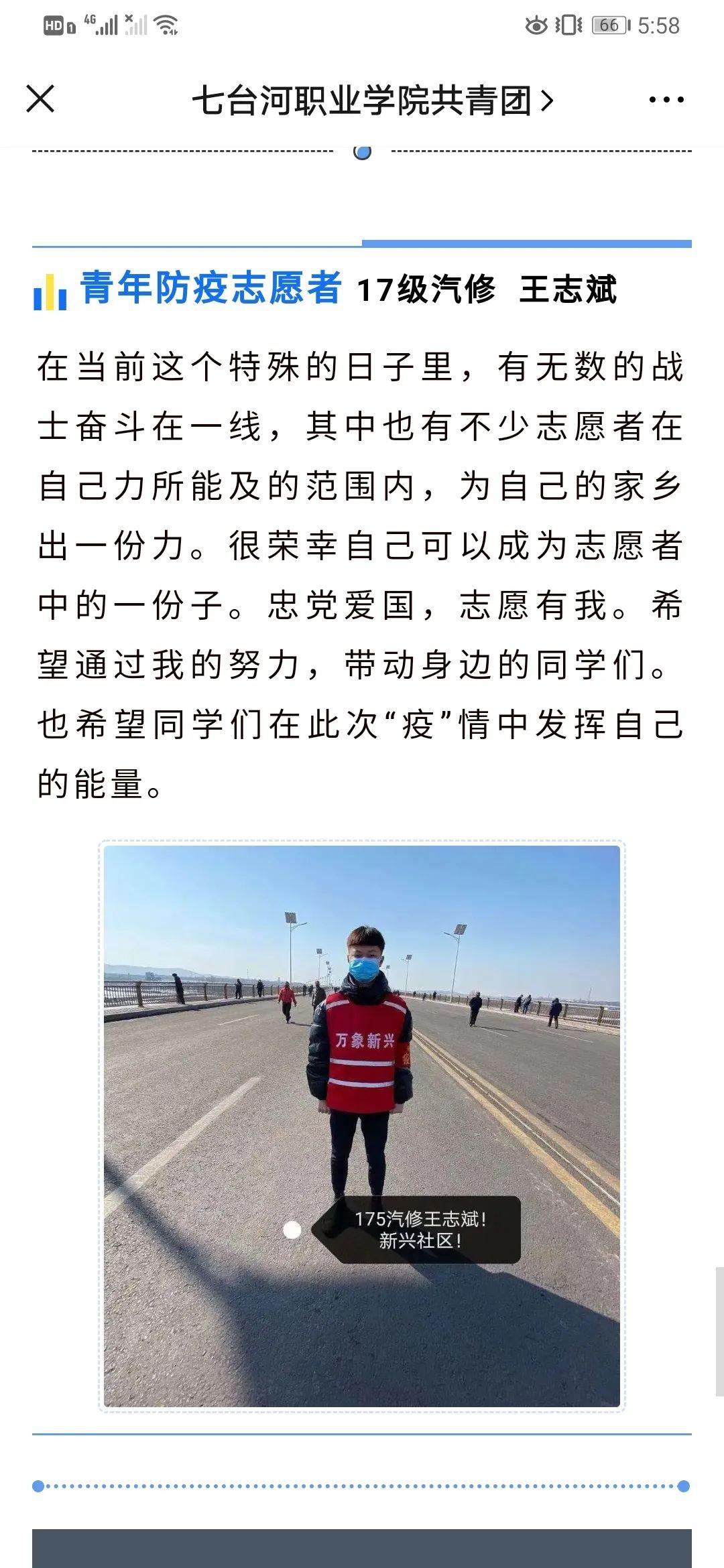Click the blue bar chart icon beside heading

[x=50, y=290]
